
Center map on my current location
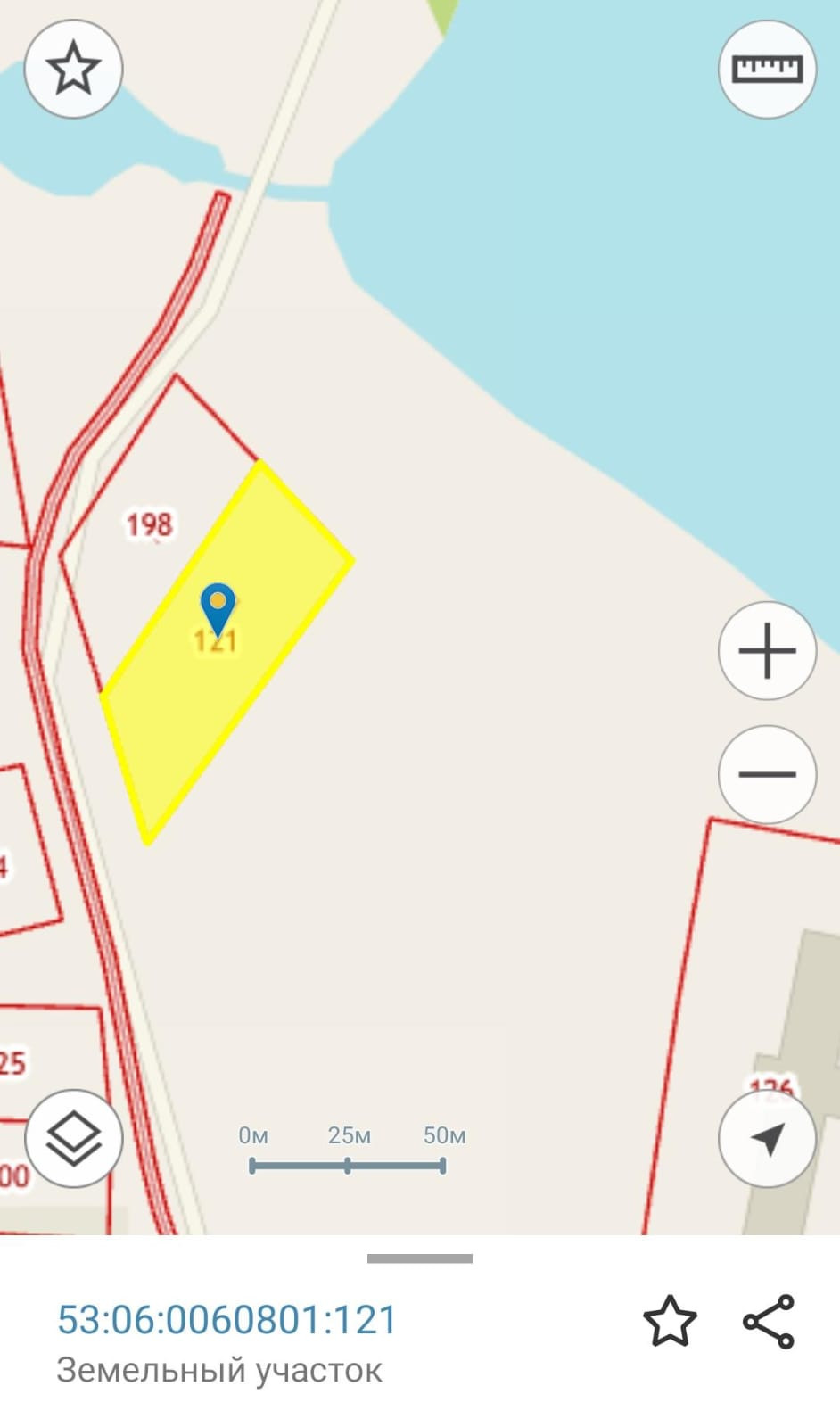[767, 1138]
